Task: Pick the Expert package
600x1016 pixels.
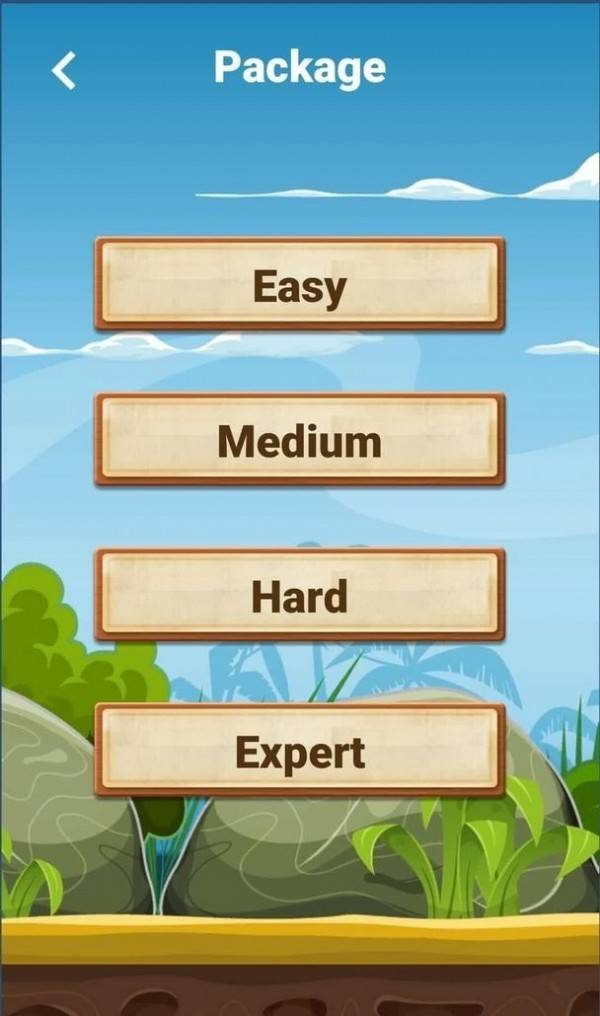Action: click(x=299, y=751)
